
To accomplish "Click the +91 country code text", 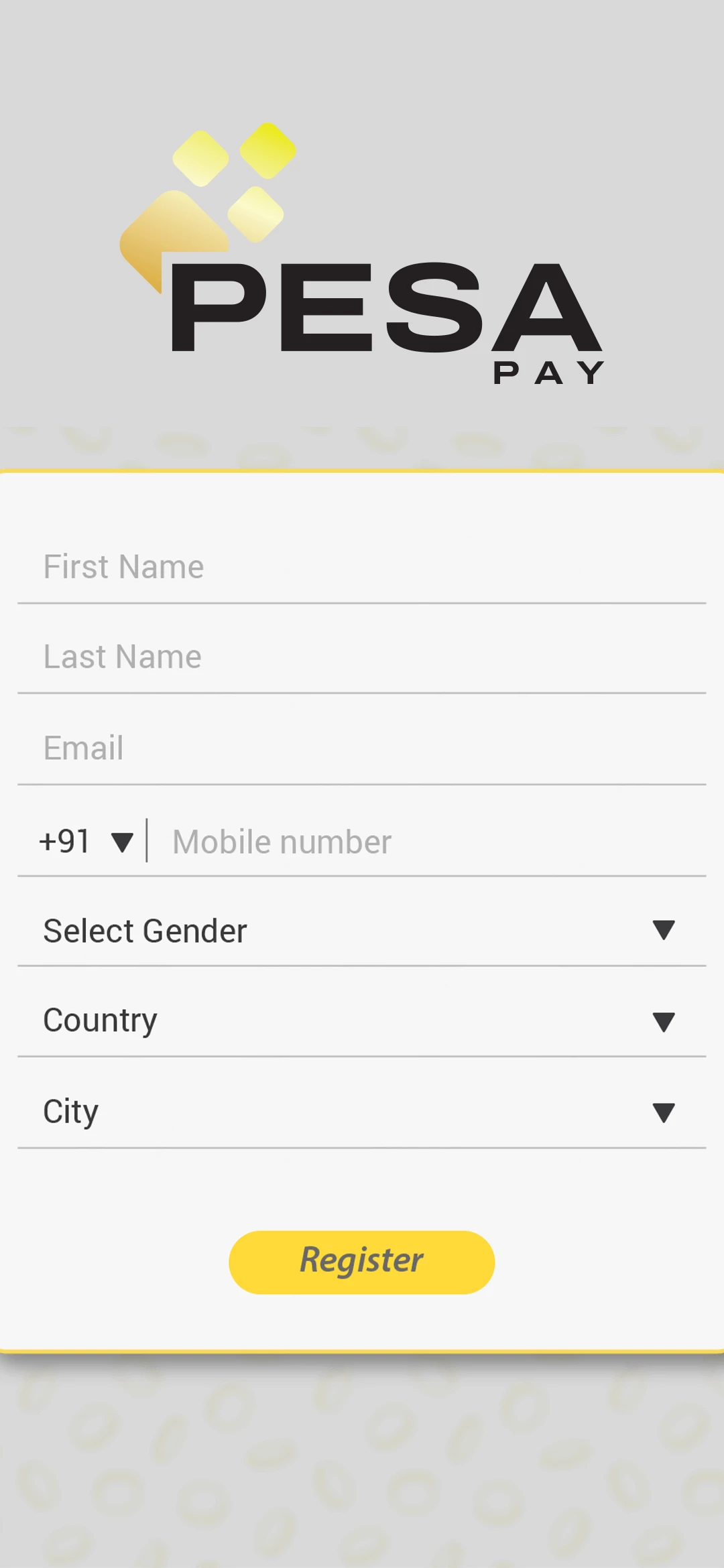I will point(65,841).
